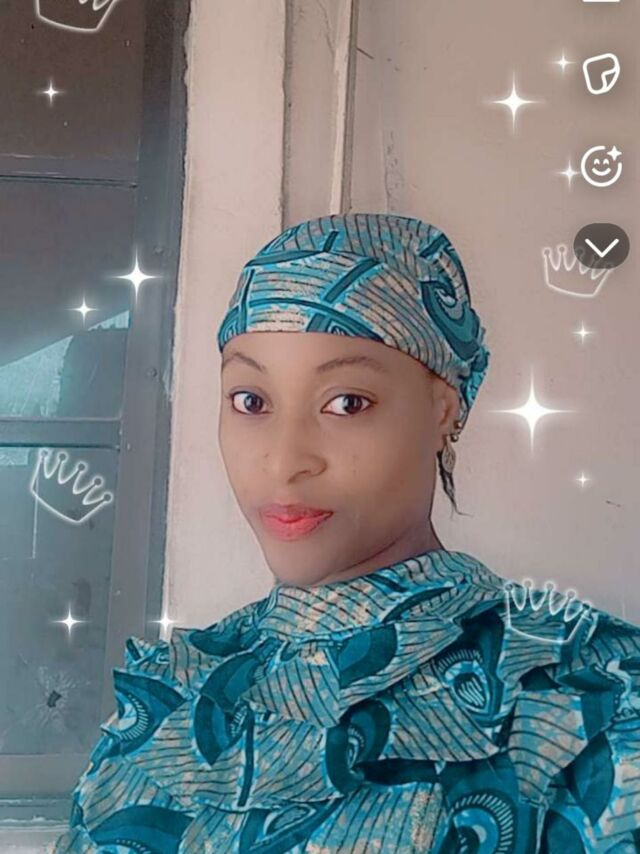Open the face effects picker
Viewport: 640px width, 854px height.
601,166
